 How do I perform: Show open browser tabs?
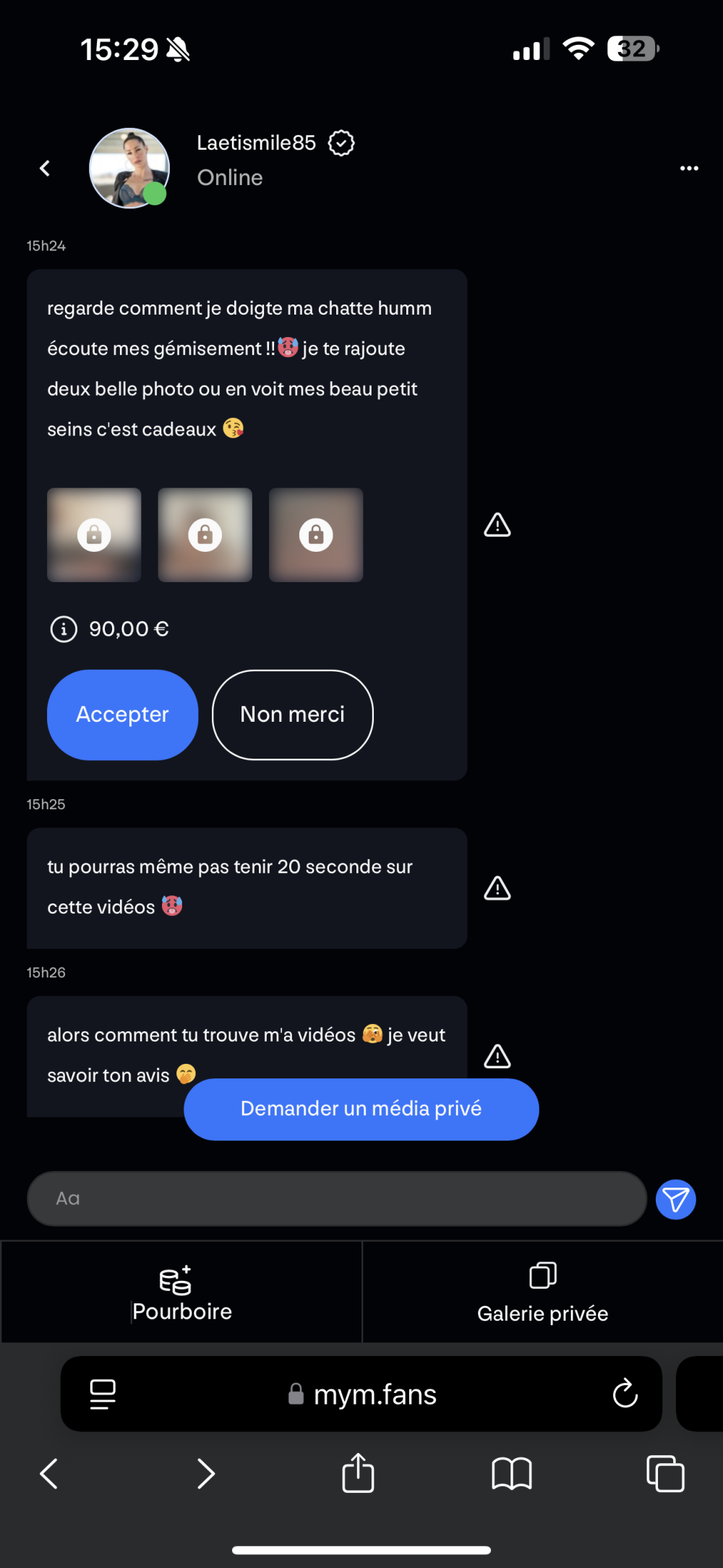[665, 1473]
